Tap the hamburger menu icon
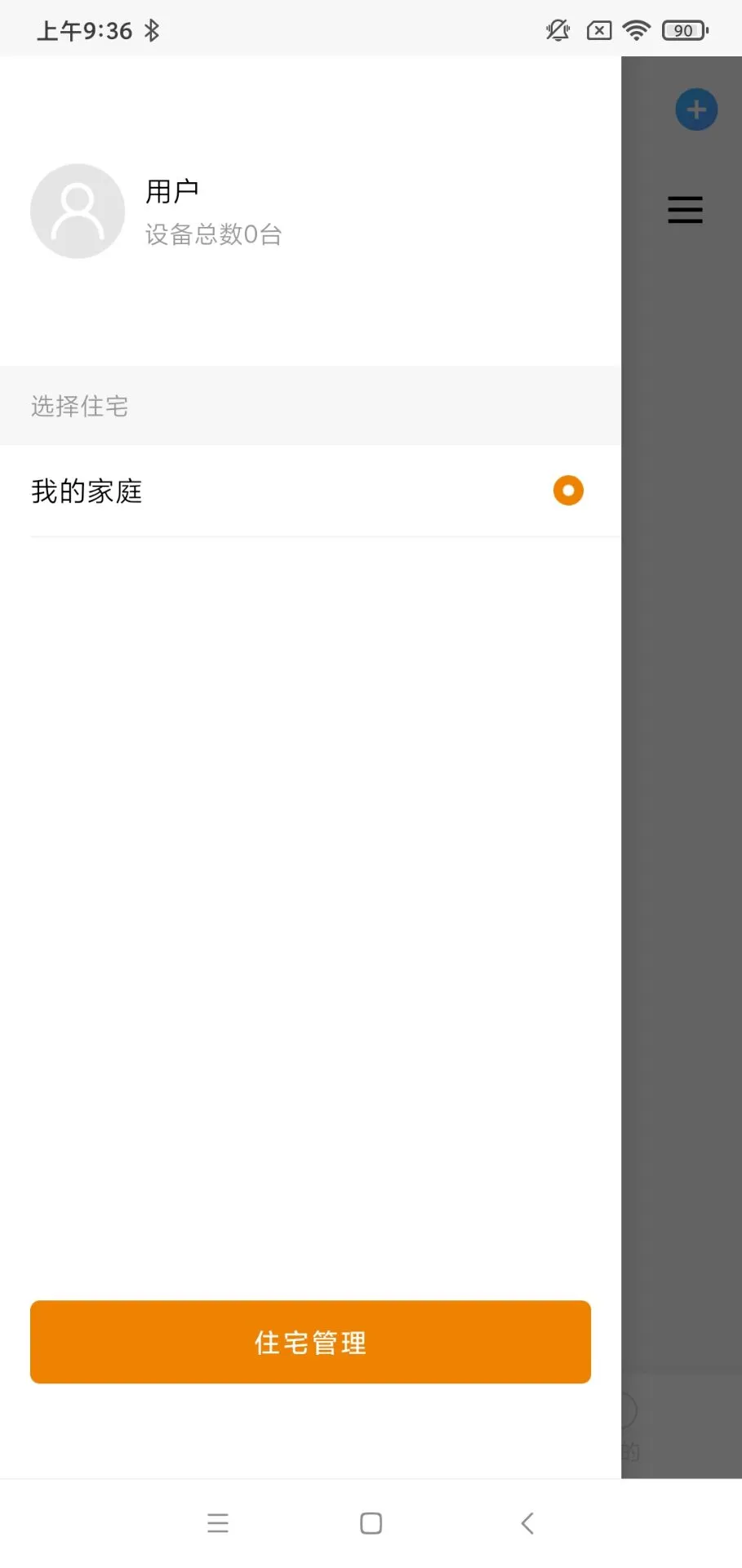This screenshot has height=1568, width=742. pyautogui.click(x=686, y=210)
